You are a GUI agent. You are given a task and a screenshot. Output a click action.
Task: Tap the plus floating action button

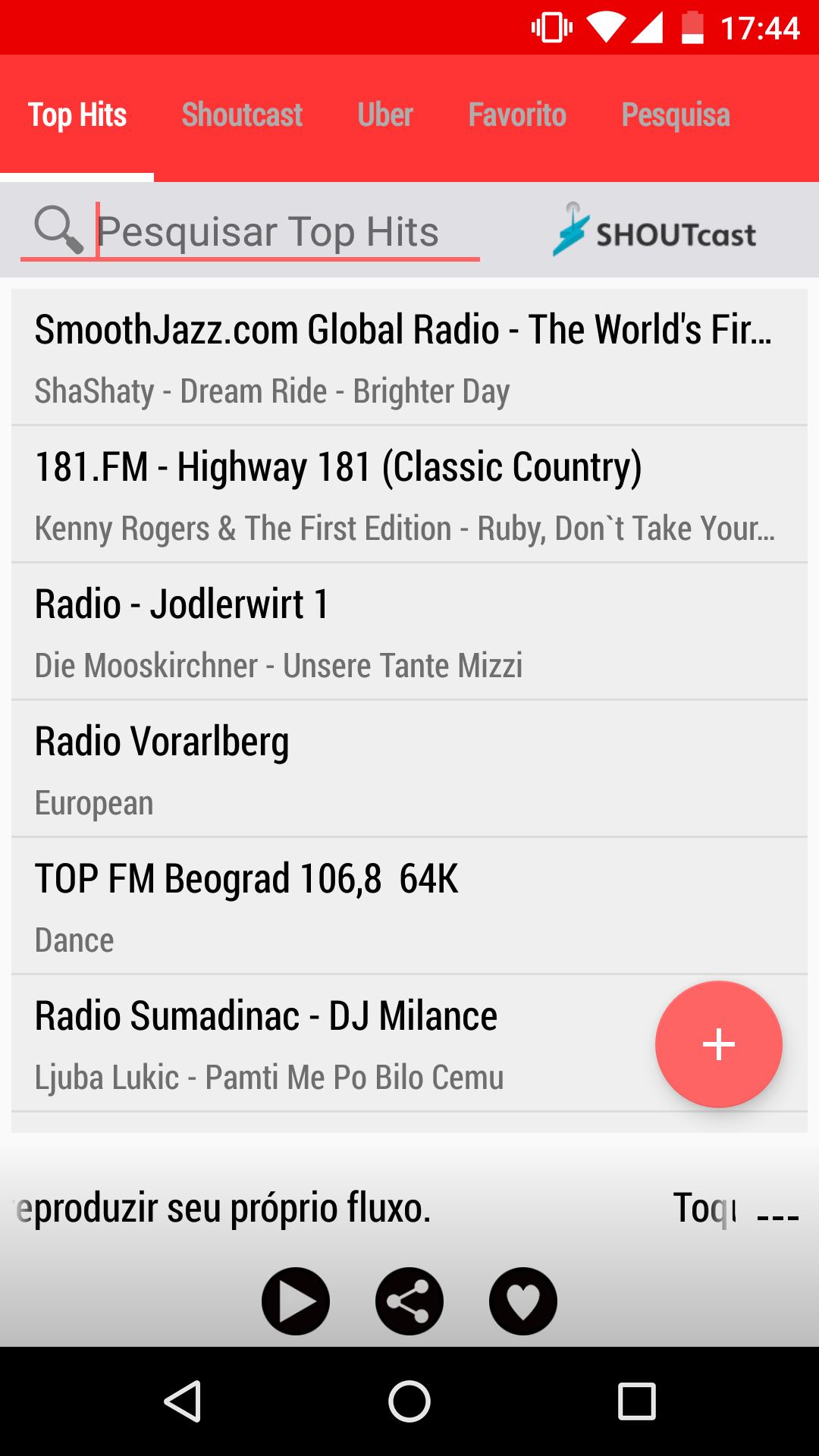click(718, 1044)
